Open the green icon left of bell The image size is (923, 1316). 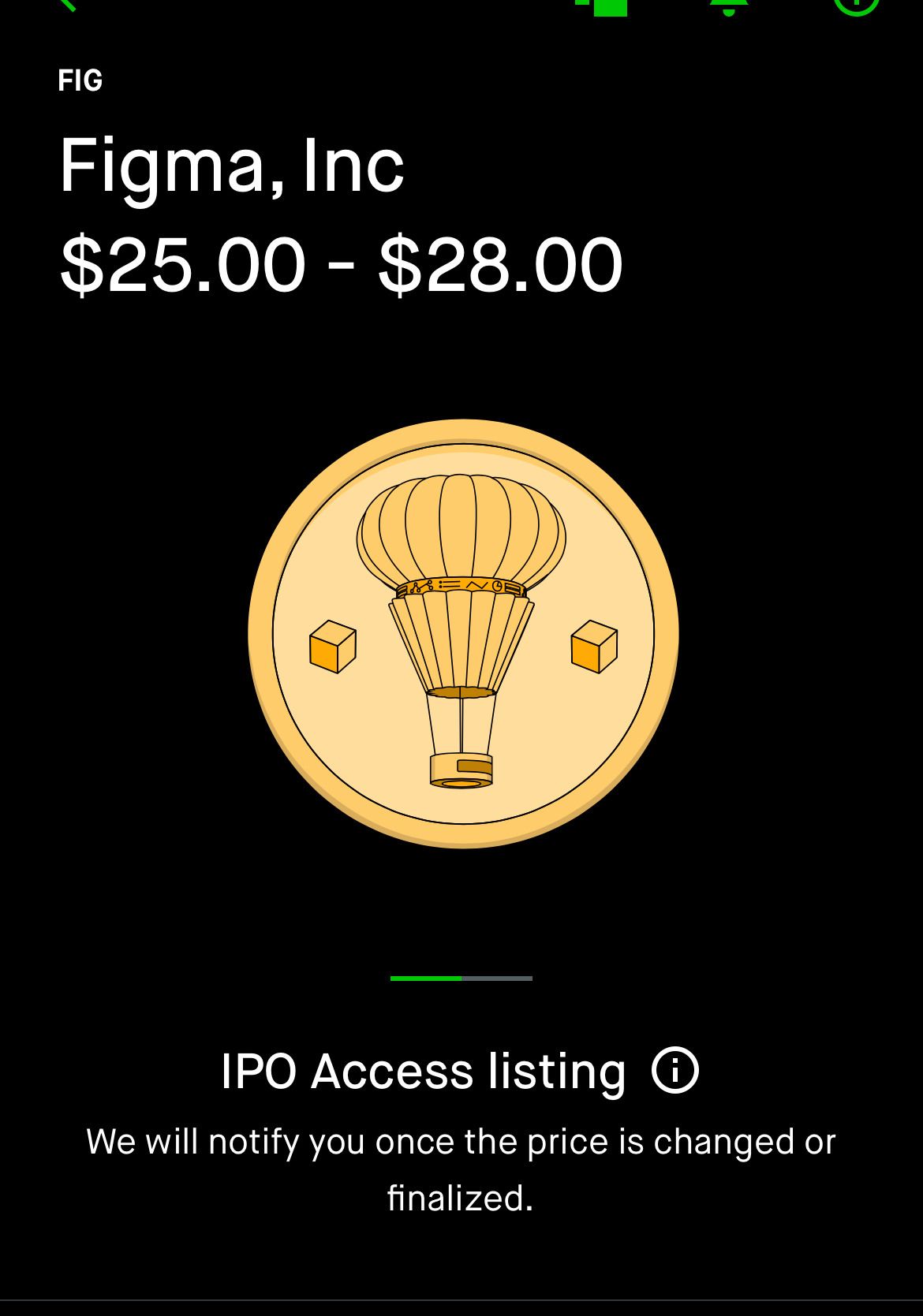pos(604,6)
